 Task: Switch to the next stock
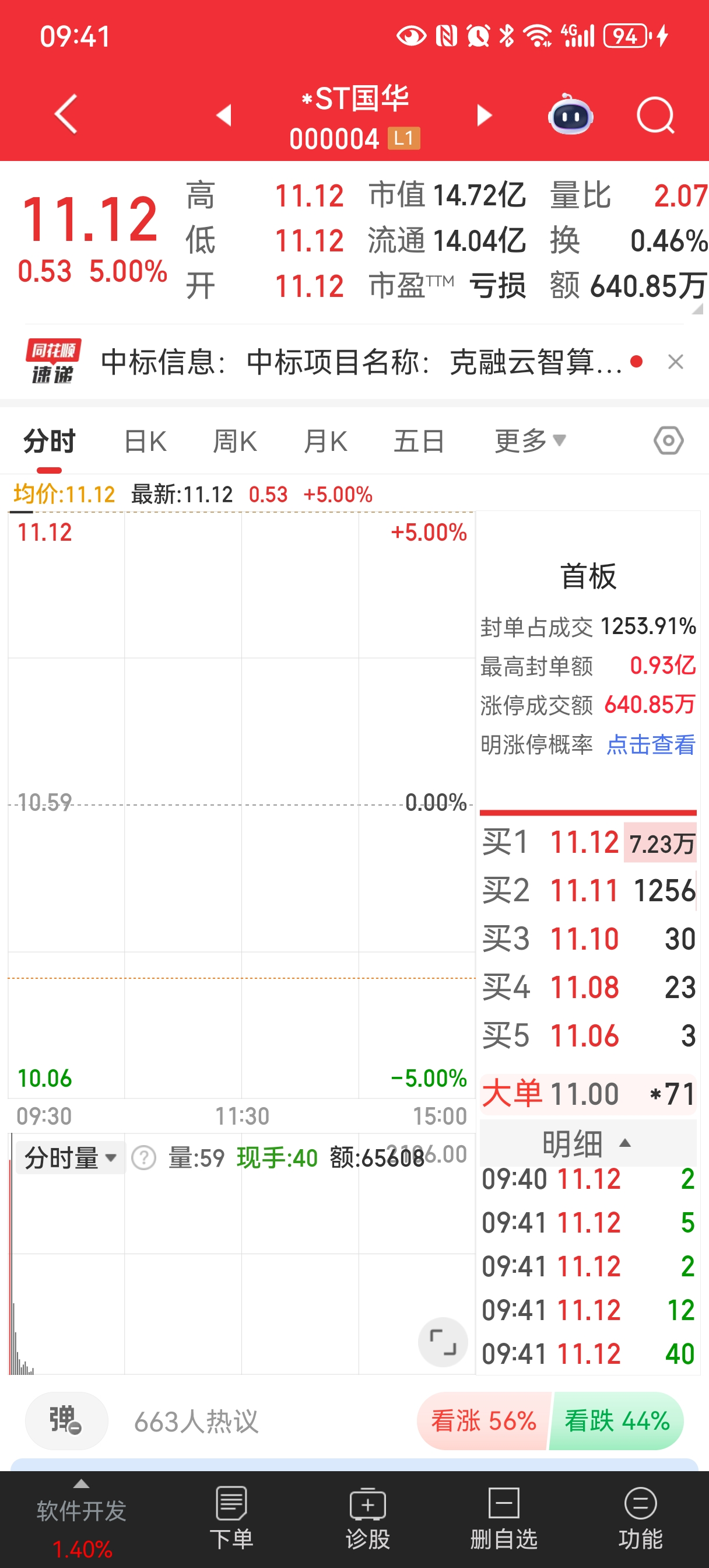click(484, 114)
